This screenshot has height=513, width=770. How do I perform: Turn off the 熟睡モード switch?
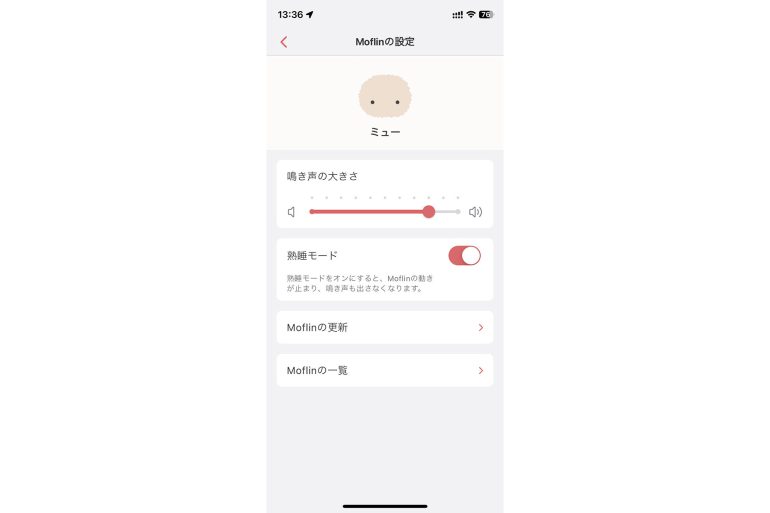click(464, 255)
